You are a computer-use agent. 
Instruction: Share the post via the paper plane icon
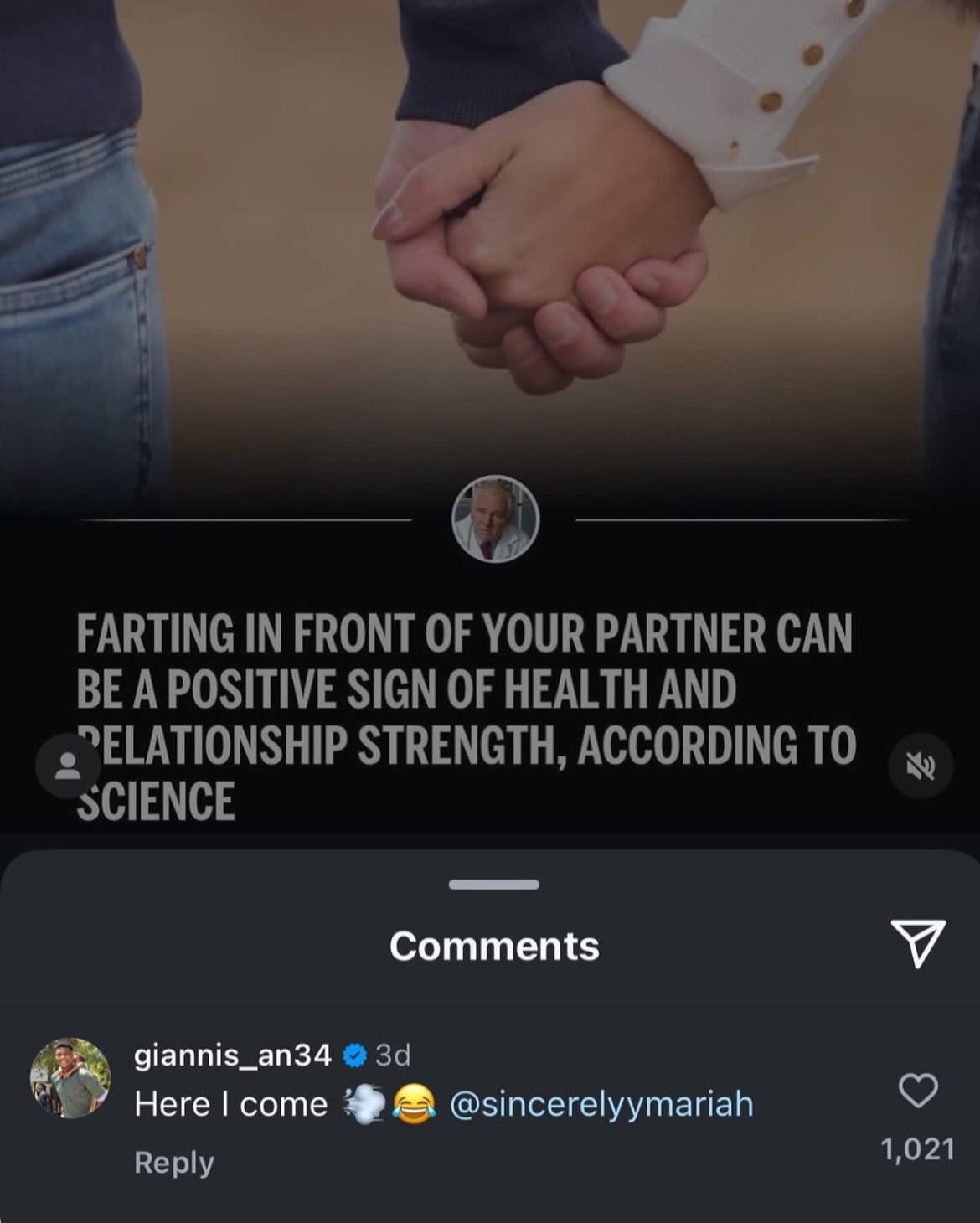pyautogui.click(x=918, y=943)
